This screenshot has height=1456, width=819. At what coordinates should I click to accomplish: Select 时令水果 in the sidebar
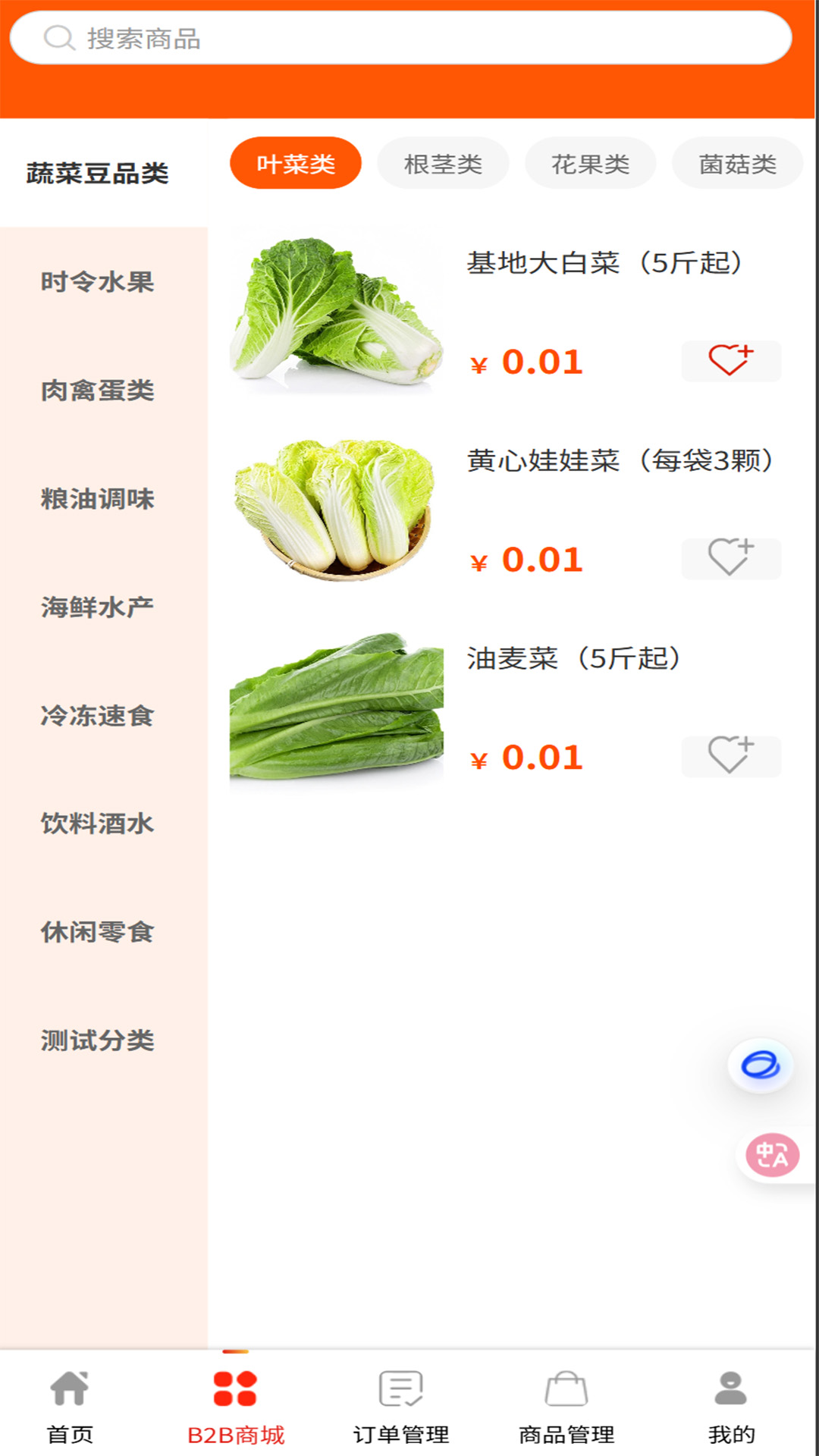click(x=97, y=282)
